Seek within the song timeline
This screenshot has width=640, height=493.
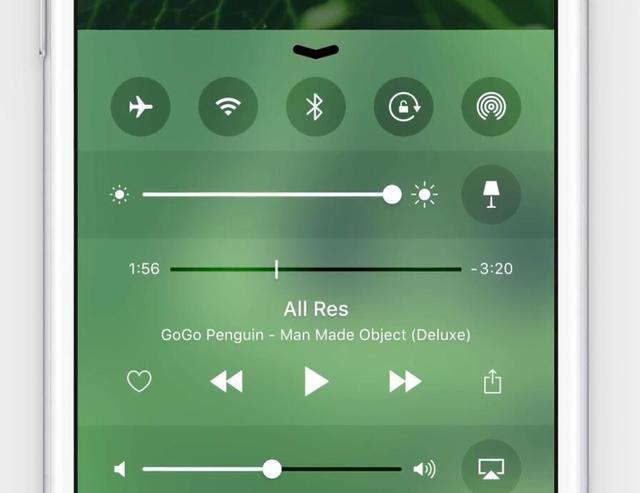click(x=277, y=269)
